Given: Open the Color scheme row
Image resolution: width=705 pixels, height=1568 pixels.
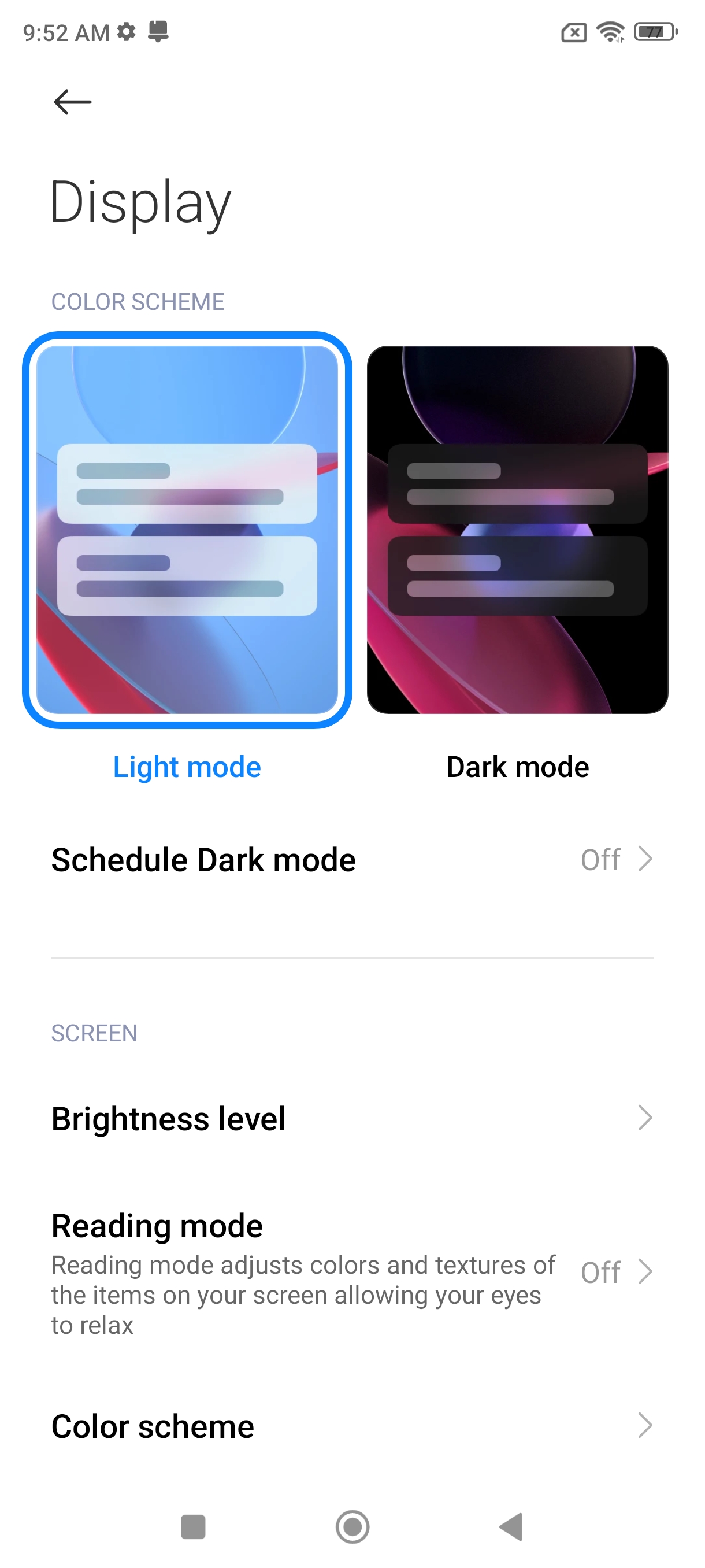Looking at the screenshot, I should click(x=351, y=1426).
